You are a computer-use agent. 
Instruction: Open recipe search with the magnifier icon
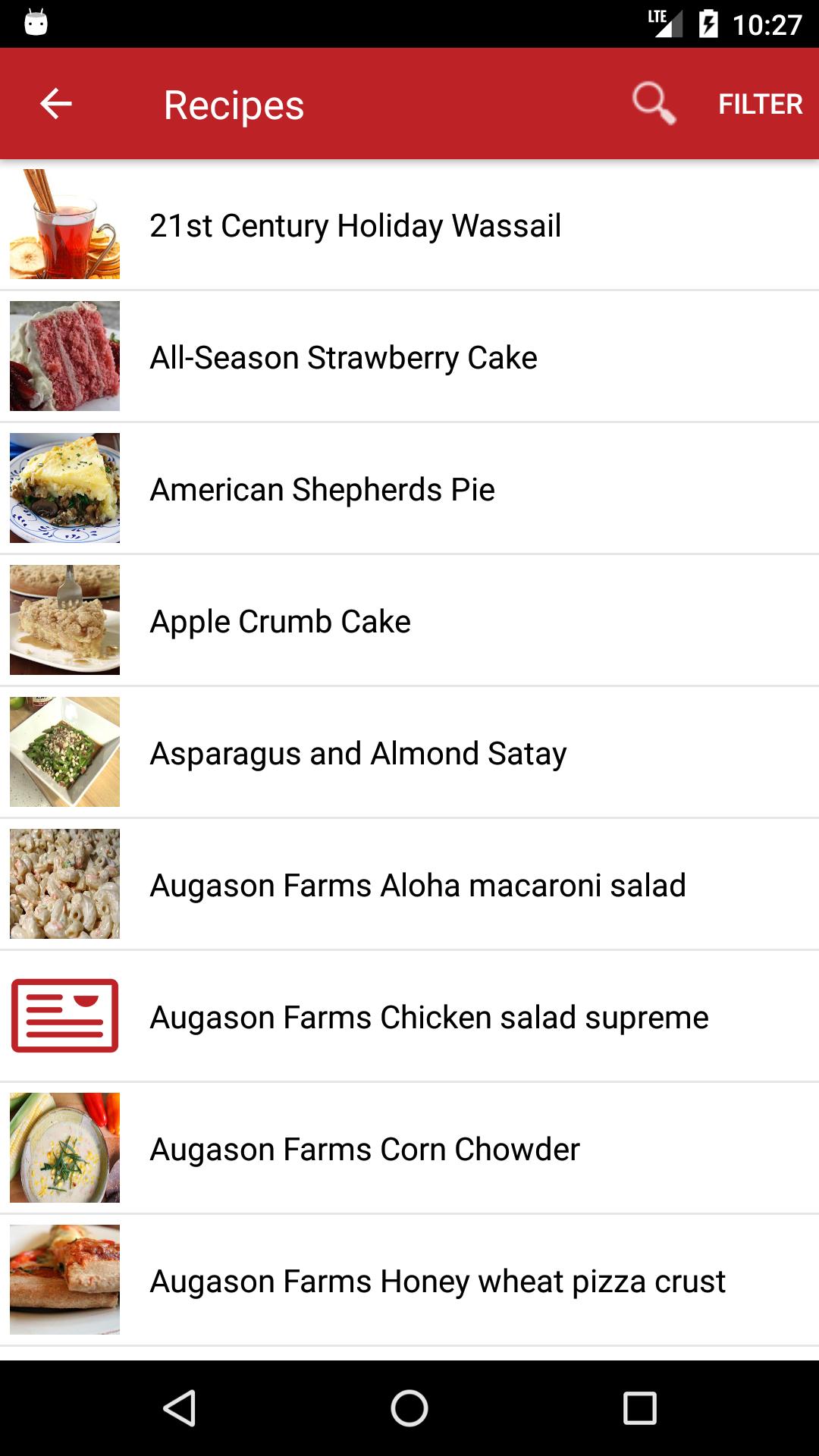[654, 104]
